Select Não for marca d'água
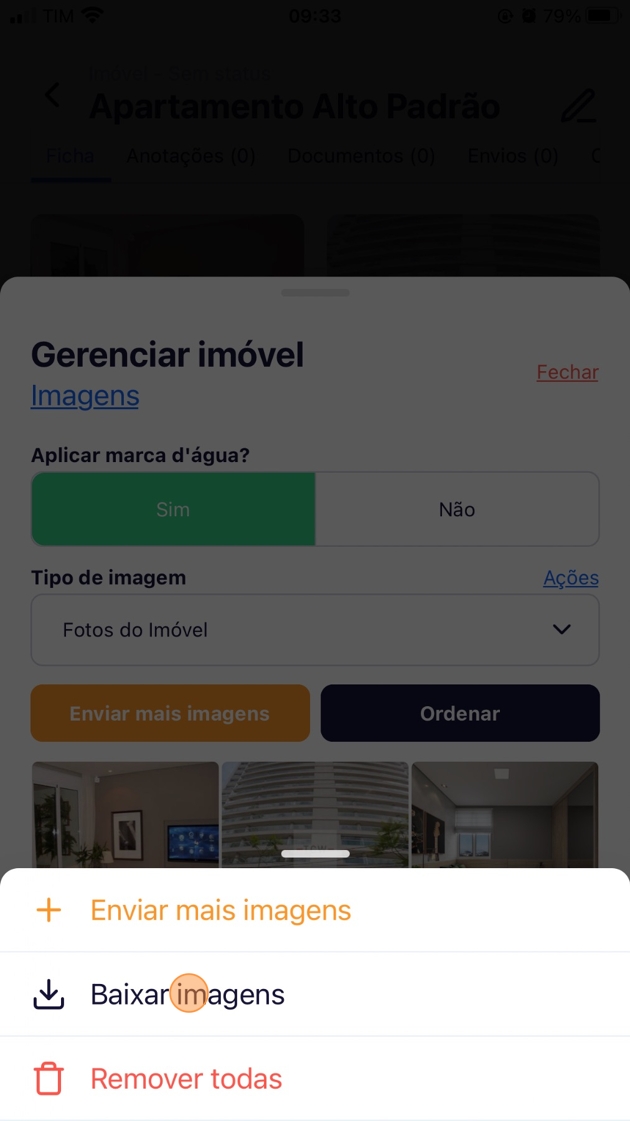630x1121 pixels. (x=457, y=510)
